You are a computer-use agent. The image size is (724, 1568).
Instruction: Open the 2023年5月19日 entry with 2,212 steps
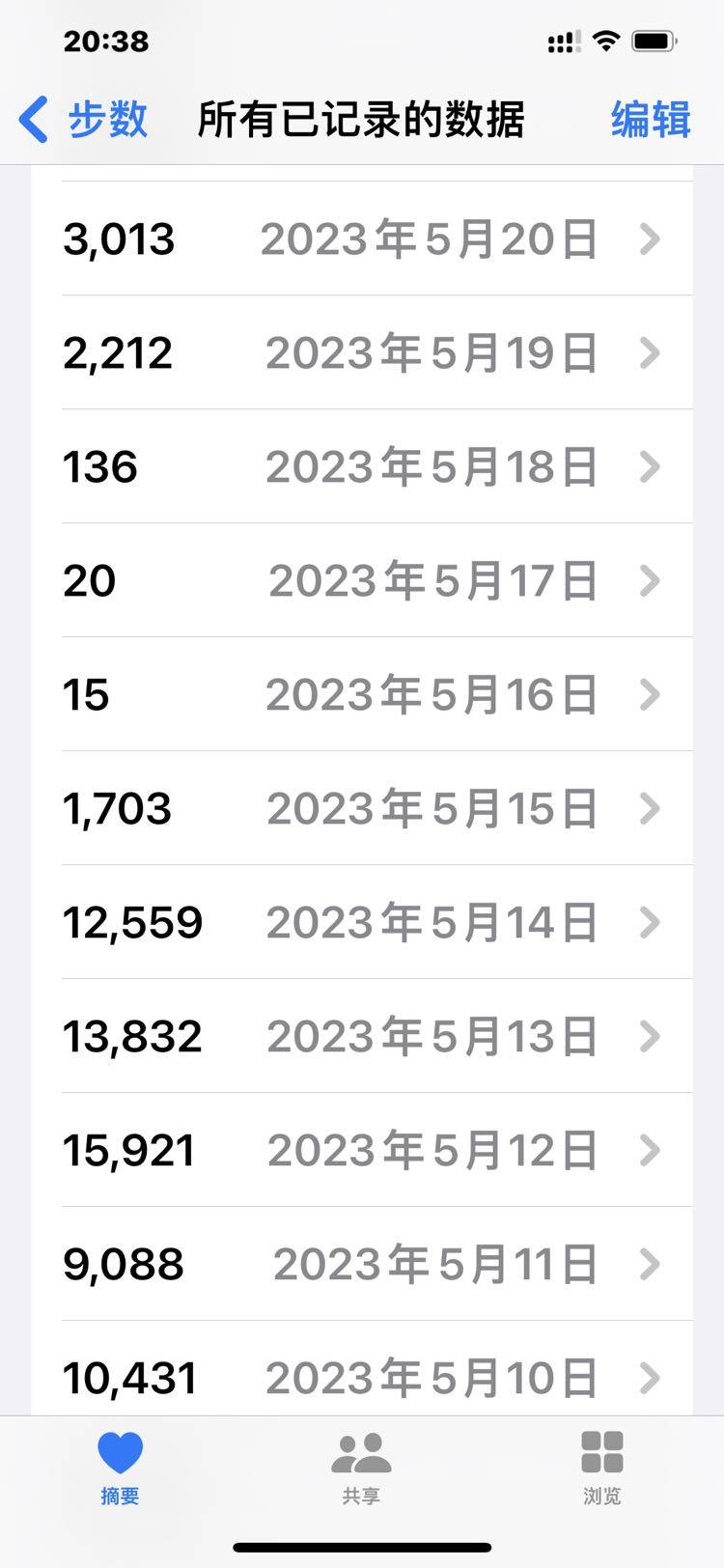point(362,352)
